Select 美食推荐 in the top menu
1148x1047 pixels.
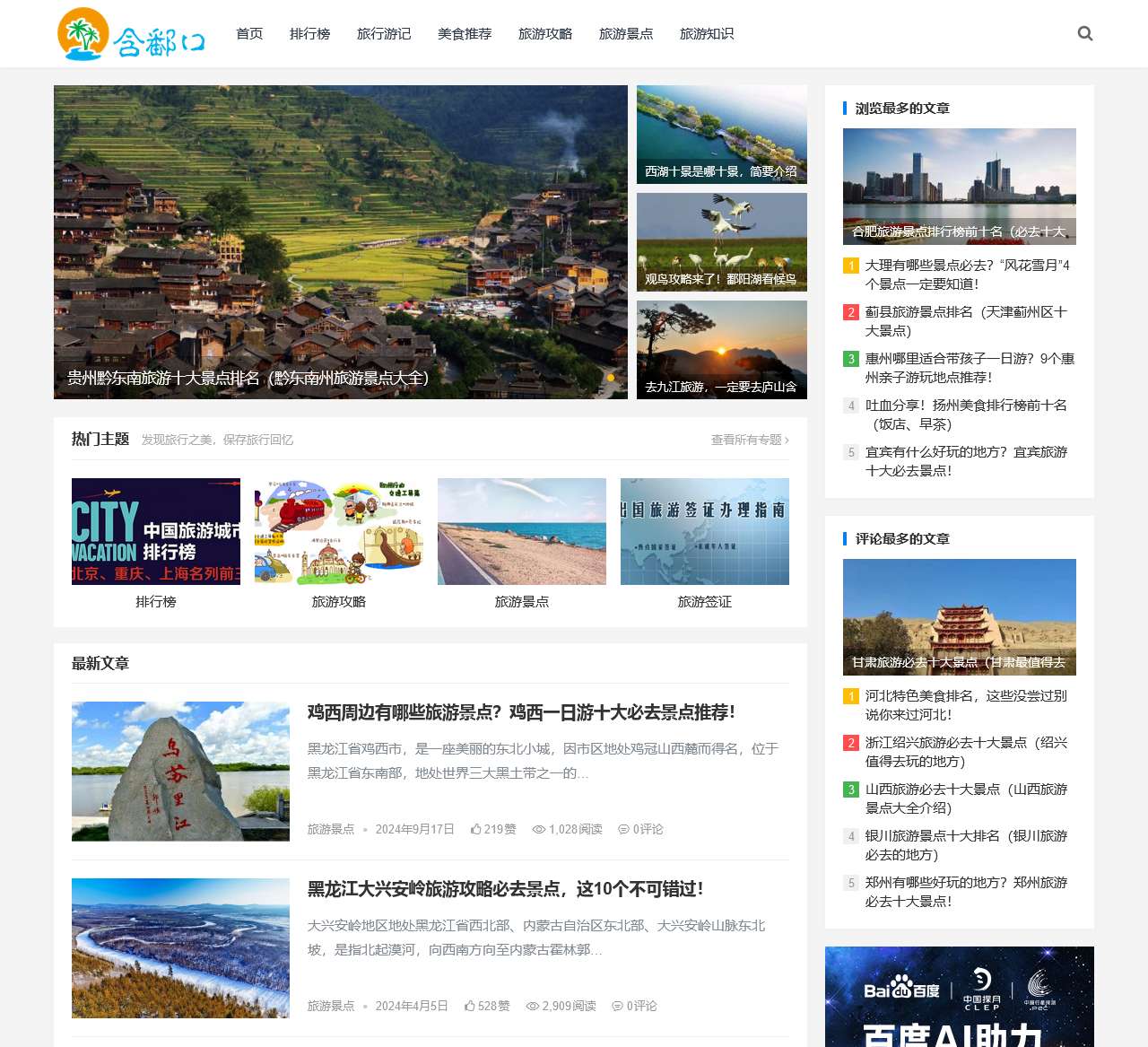465,34
